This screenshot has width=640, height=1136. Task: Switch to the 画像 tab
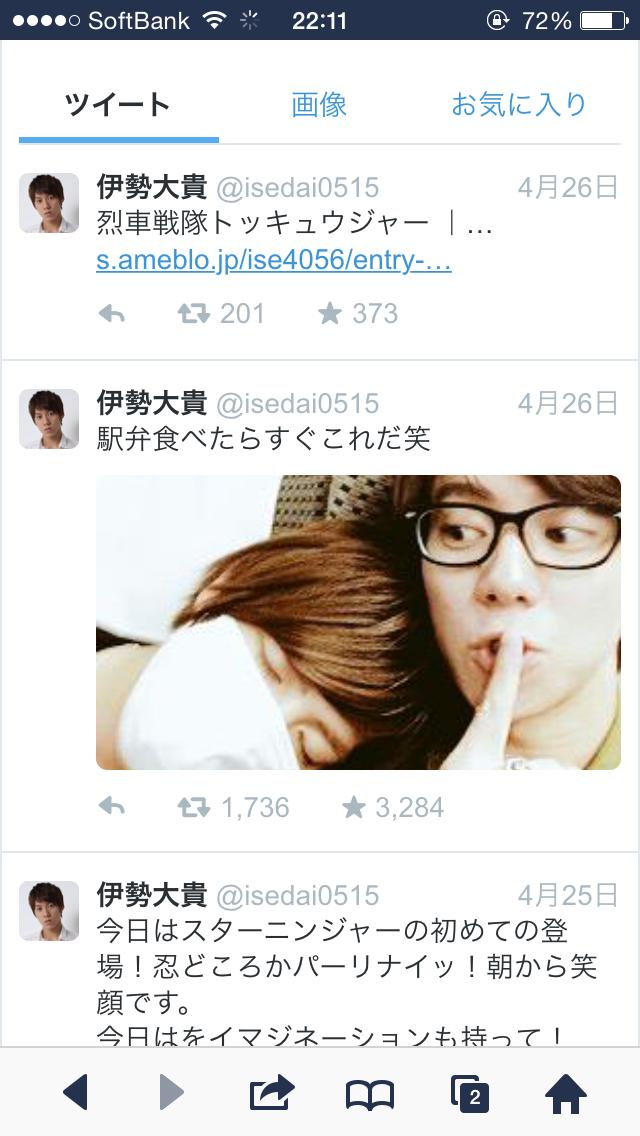tap(319, 104)
